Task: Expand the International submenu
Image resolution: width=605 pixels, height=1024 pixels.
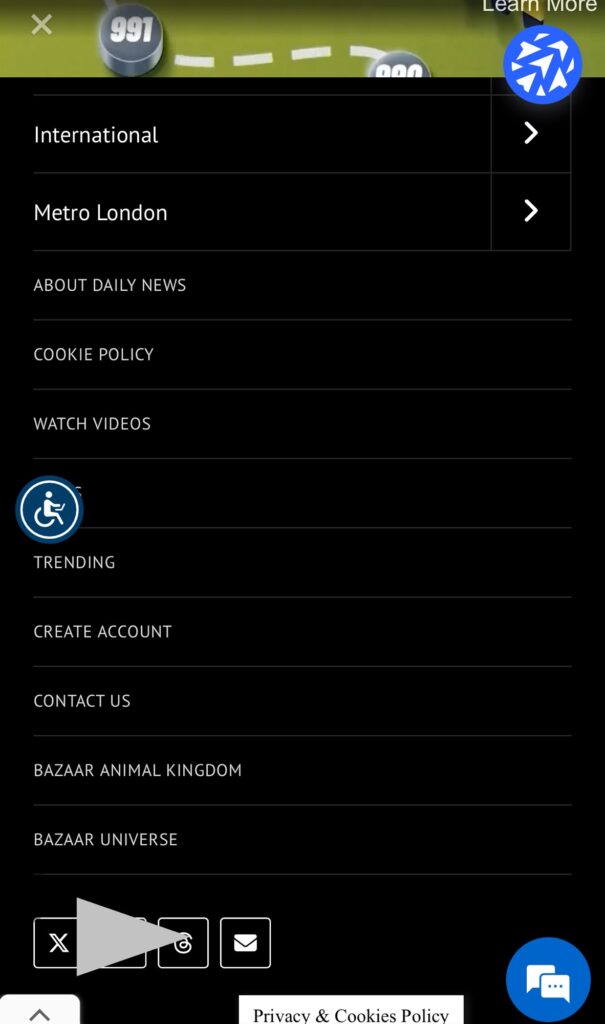Action: tap(531, 134)
